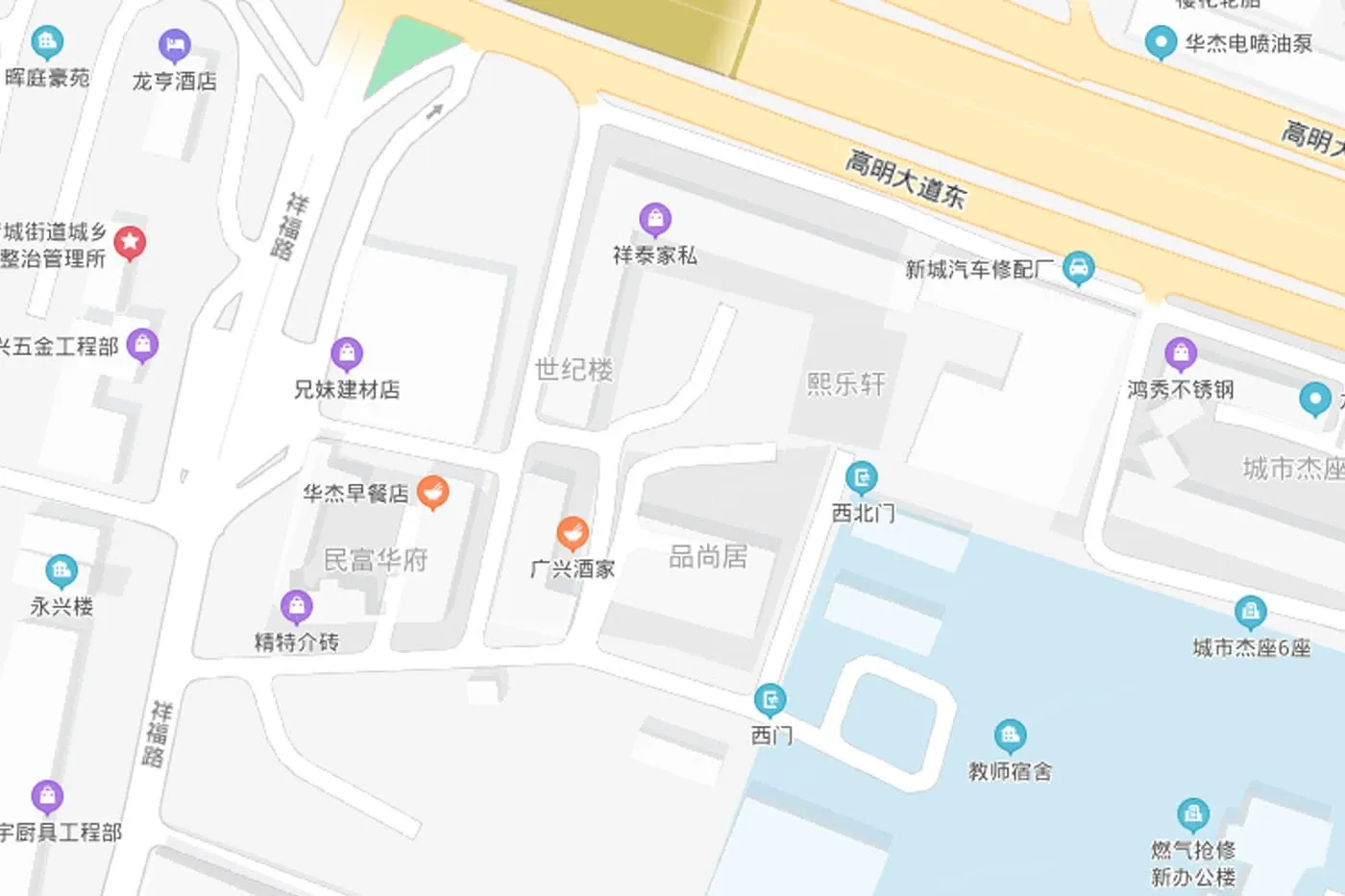
Task: Tap the 华杰电喷油泵 location pin
Action: point(1161,42)
